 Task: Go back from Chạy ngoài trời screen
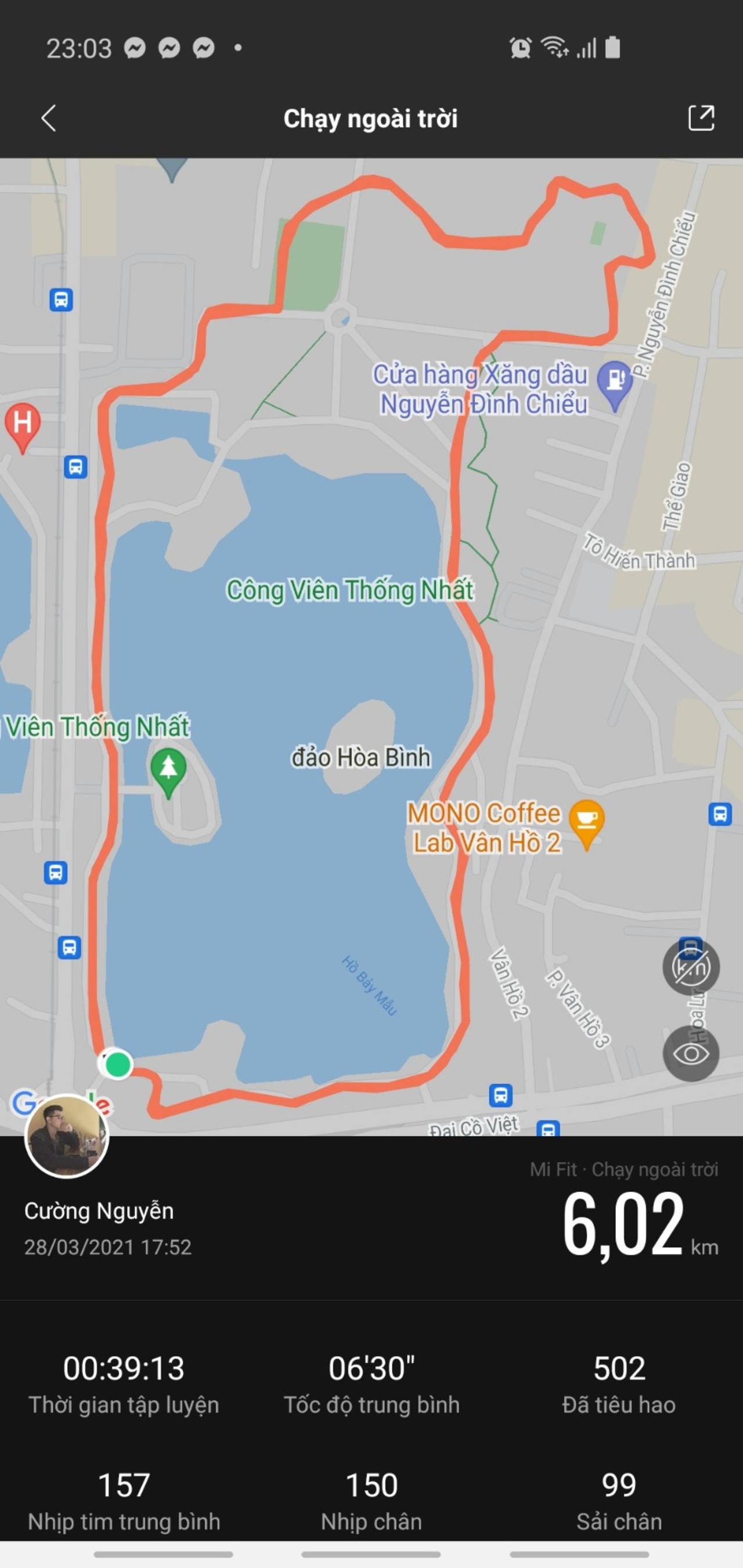point(49,118)
